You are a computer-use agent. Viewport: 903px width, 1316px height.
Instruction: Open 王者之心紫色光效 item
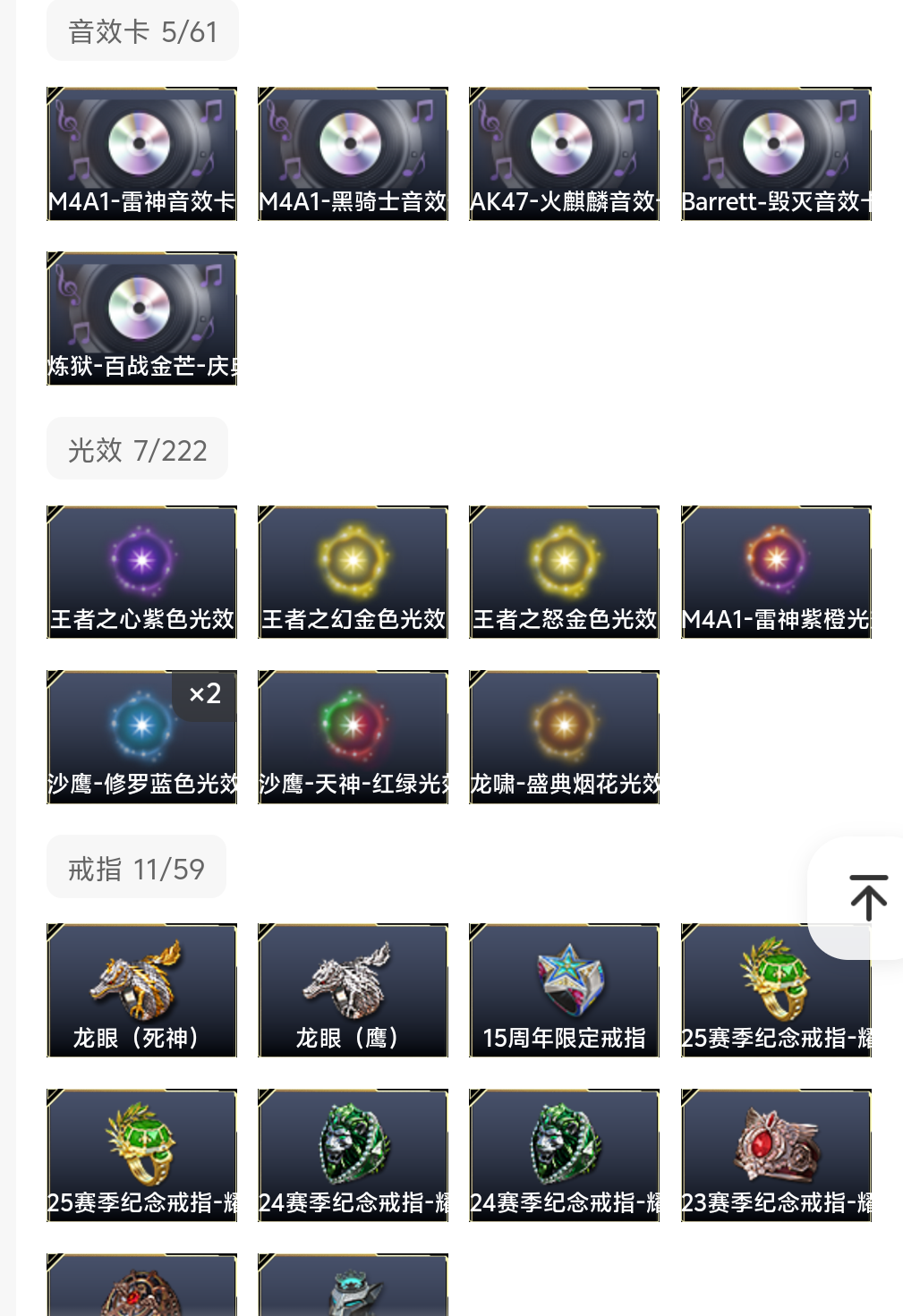(141, 573)
